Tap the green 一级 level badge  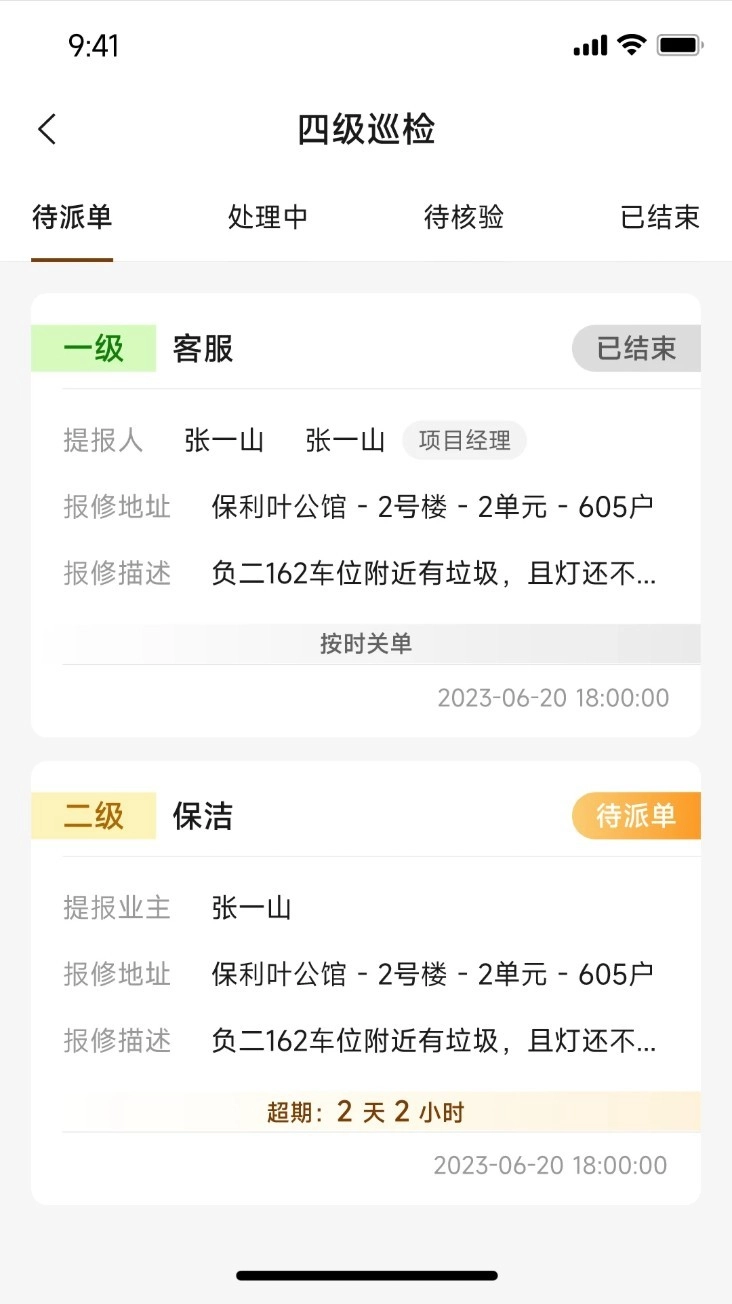[x=92, y=349]
